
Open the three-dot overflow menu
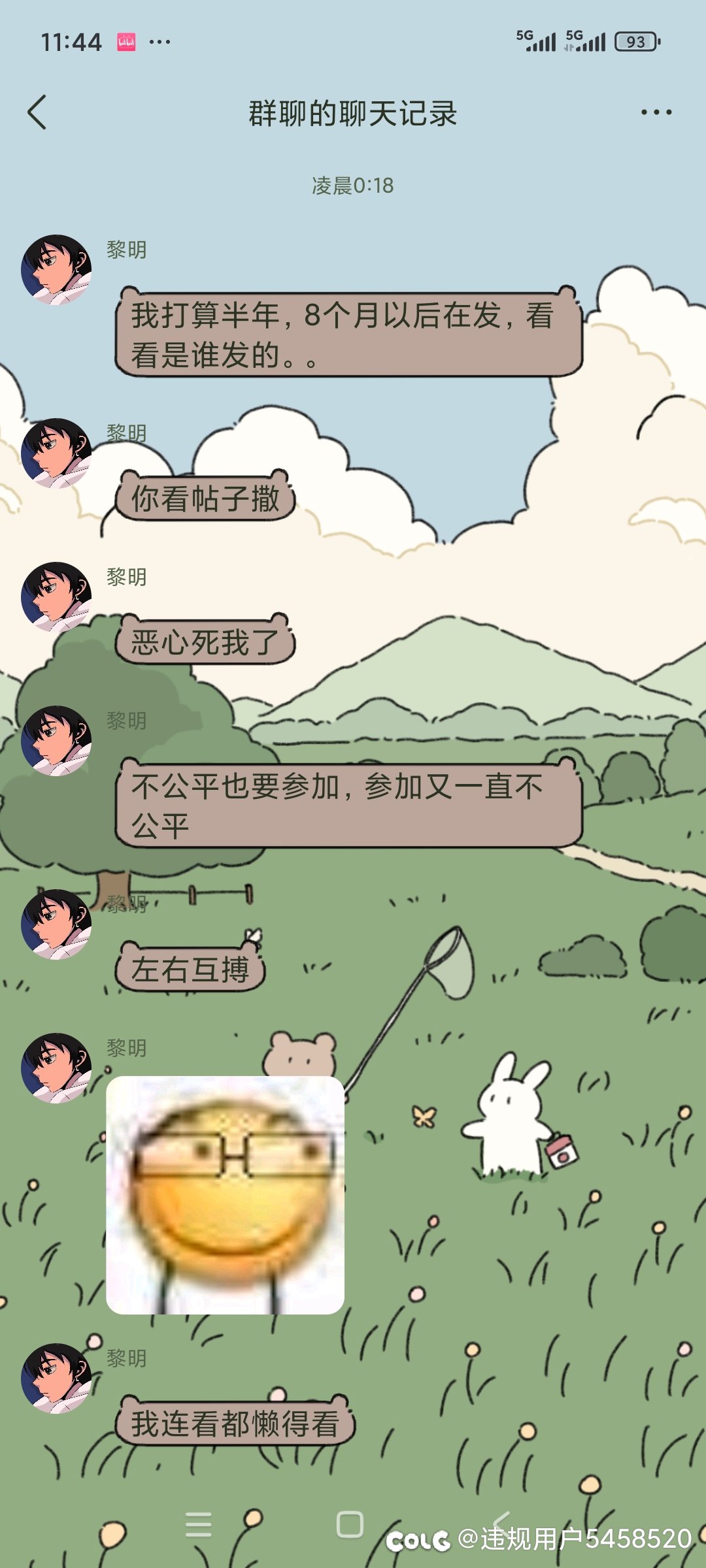pos(656,112)
